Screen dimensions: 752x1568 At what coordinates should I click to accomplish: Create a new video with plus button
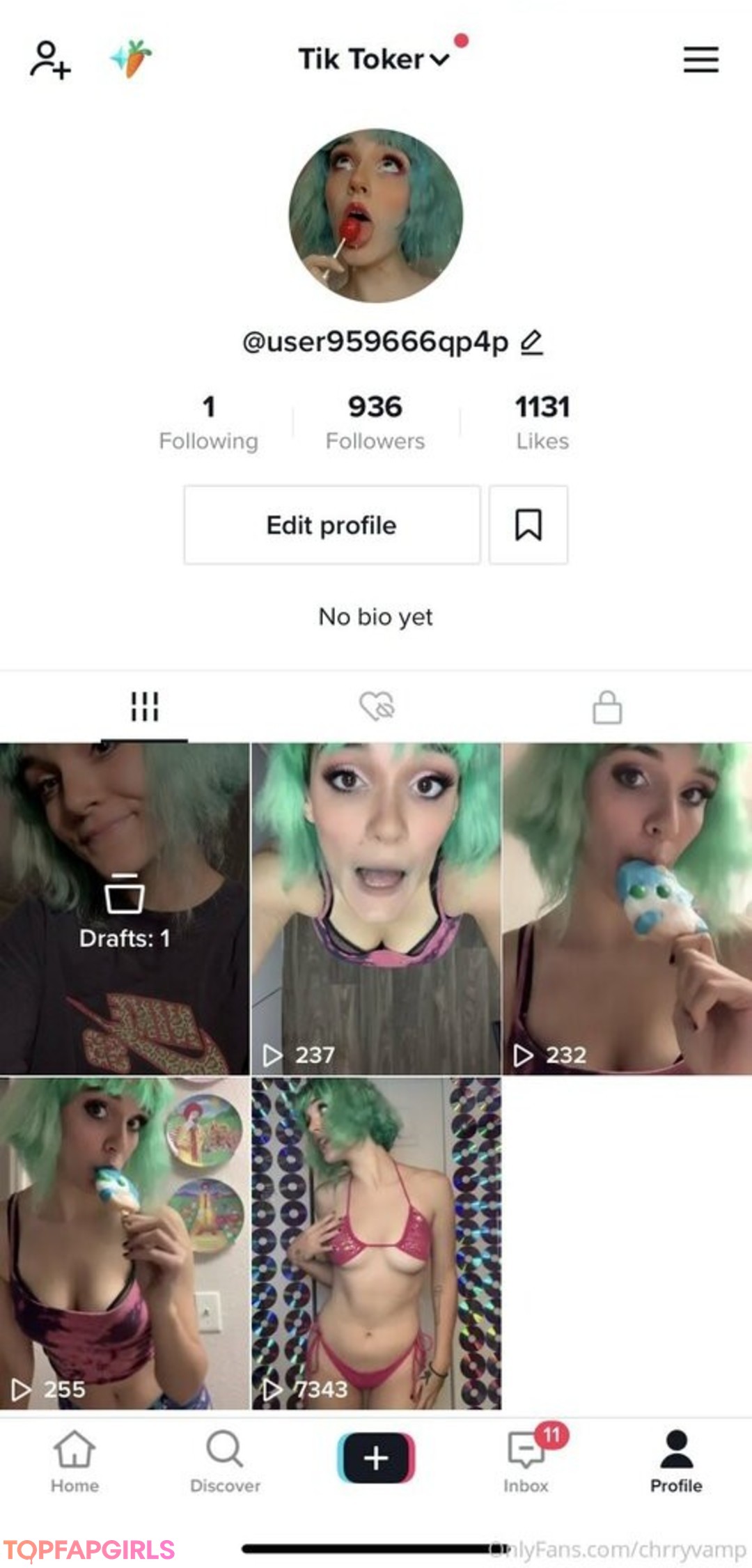coord(376,1457)
